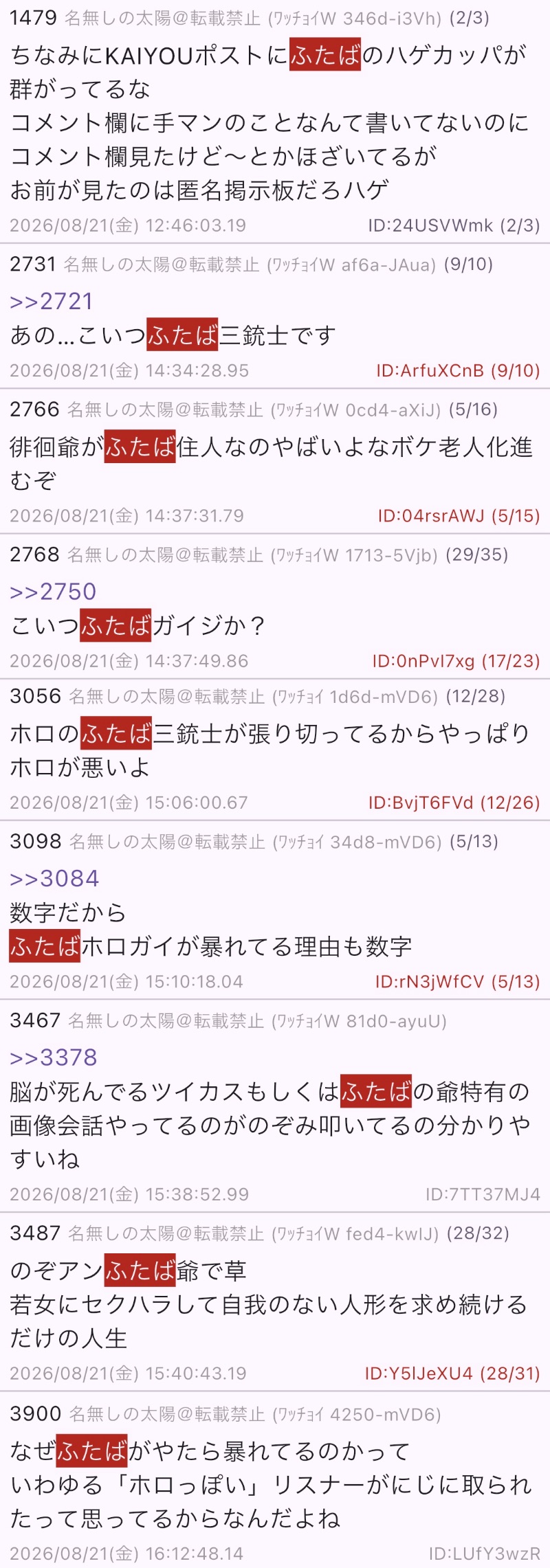Follow the >>2750 quote link
This screenshot has height=1568, width=550.
(53, 591)
